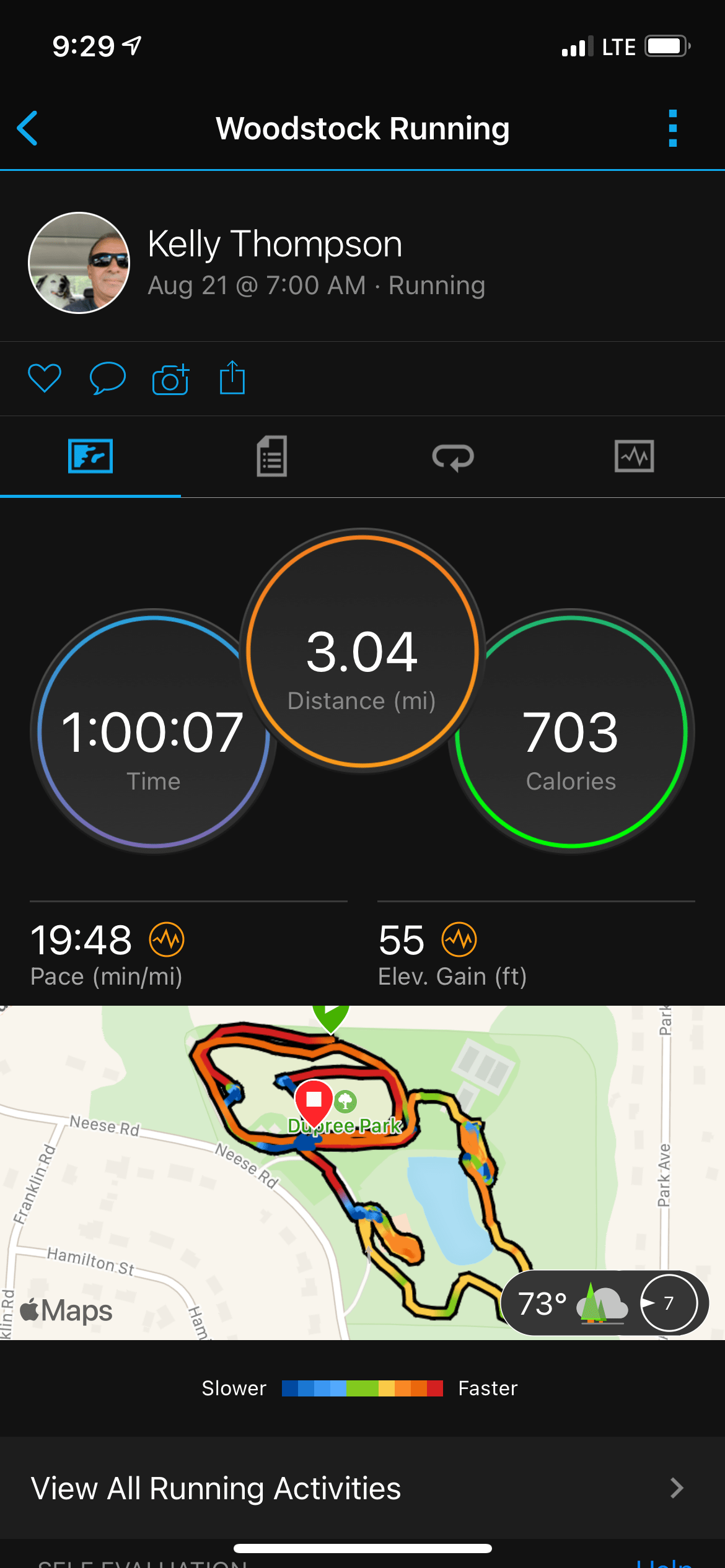Screen dimensions: 725x1568
Task: Go back from Woodstock Running
Action: (x=28, y=128)
